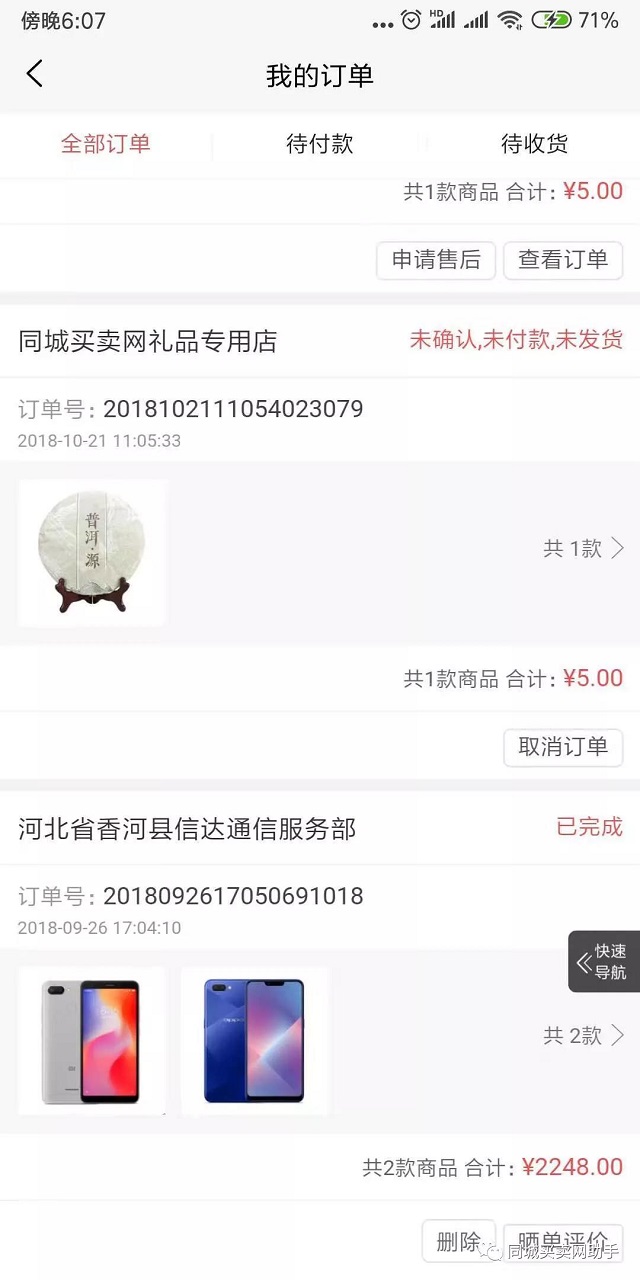Switch to the 待收货 tab
This screenshot has width=640, height=1280.
[x=534, y=144]
